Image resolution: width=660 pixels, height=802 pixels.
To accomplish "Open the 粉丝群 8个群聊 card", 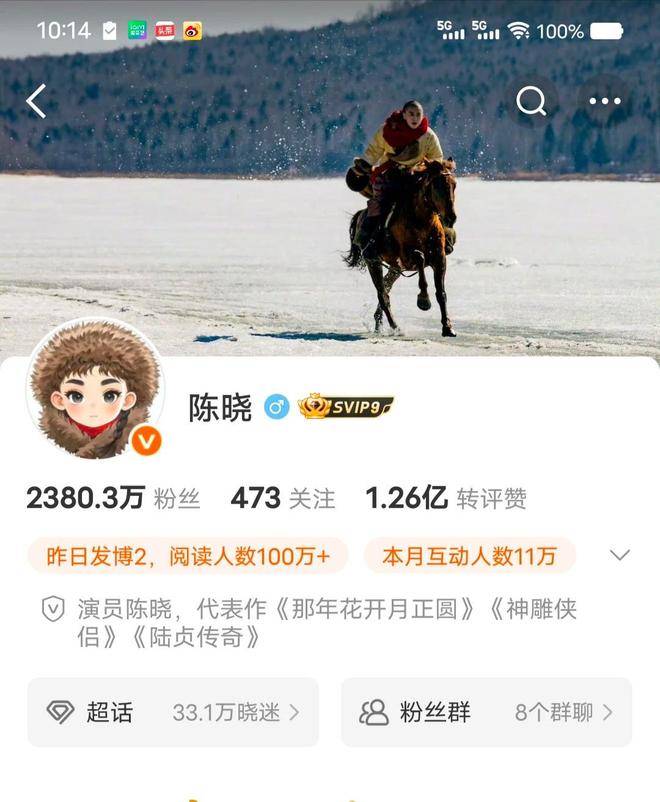I will (487, 712).
